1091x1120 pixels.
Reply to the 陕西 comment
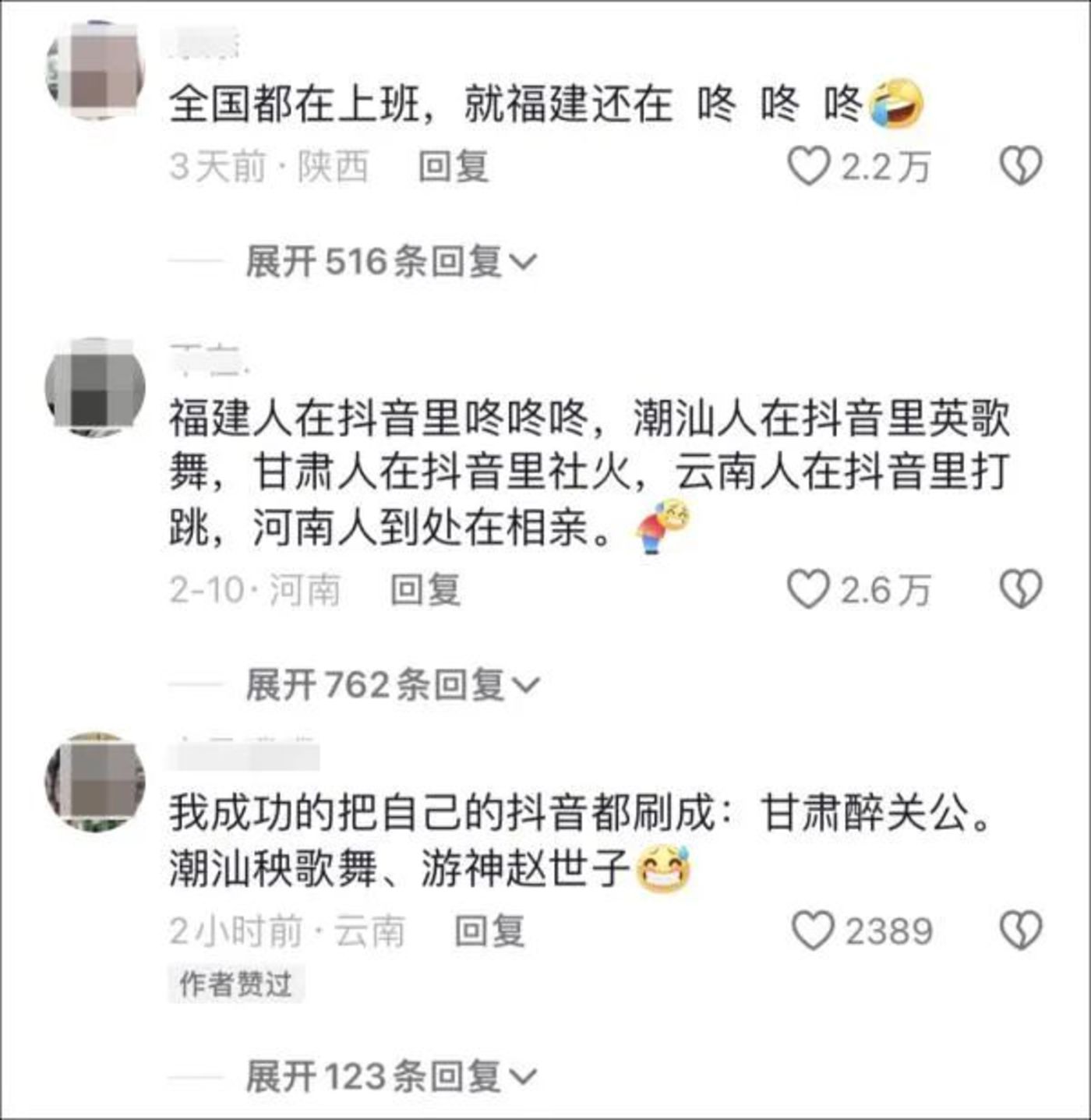[x=454, y=167]
